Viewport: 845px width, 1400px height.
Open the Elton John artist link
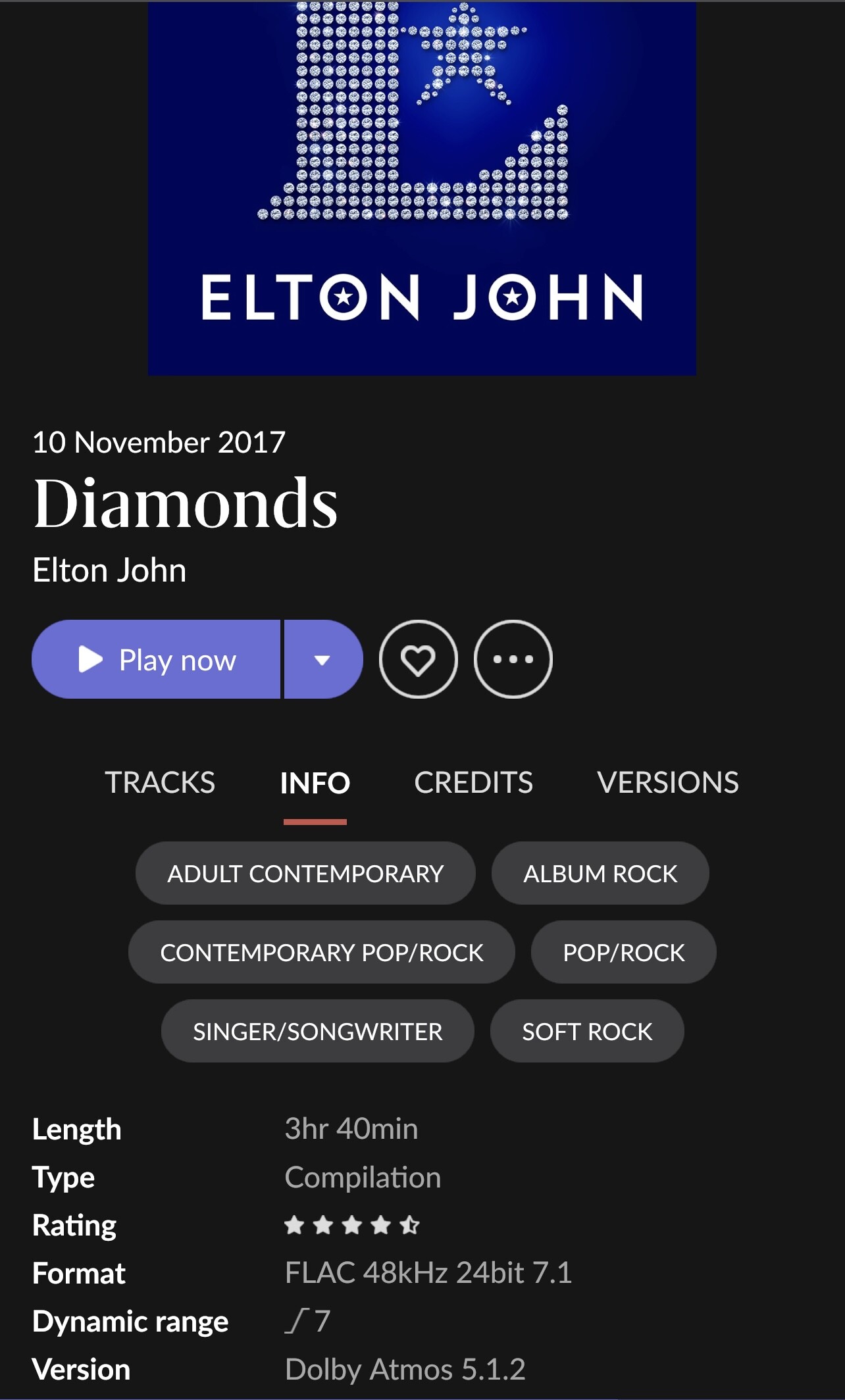click(x=109, y=570)
